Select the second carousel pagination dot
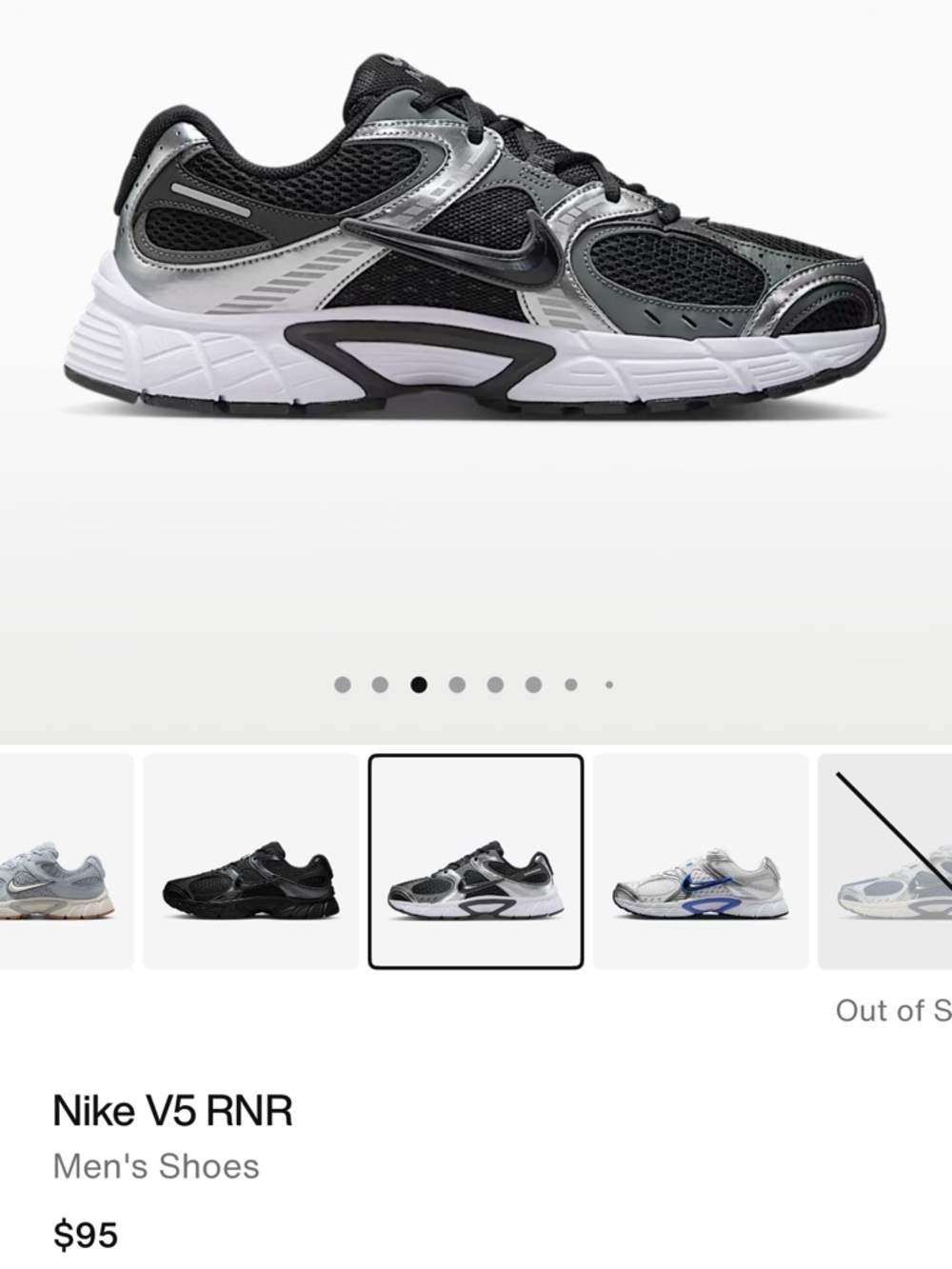The height and width of the screenshot is (1269, 952). pos(379,682)
